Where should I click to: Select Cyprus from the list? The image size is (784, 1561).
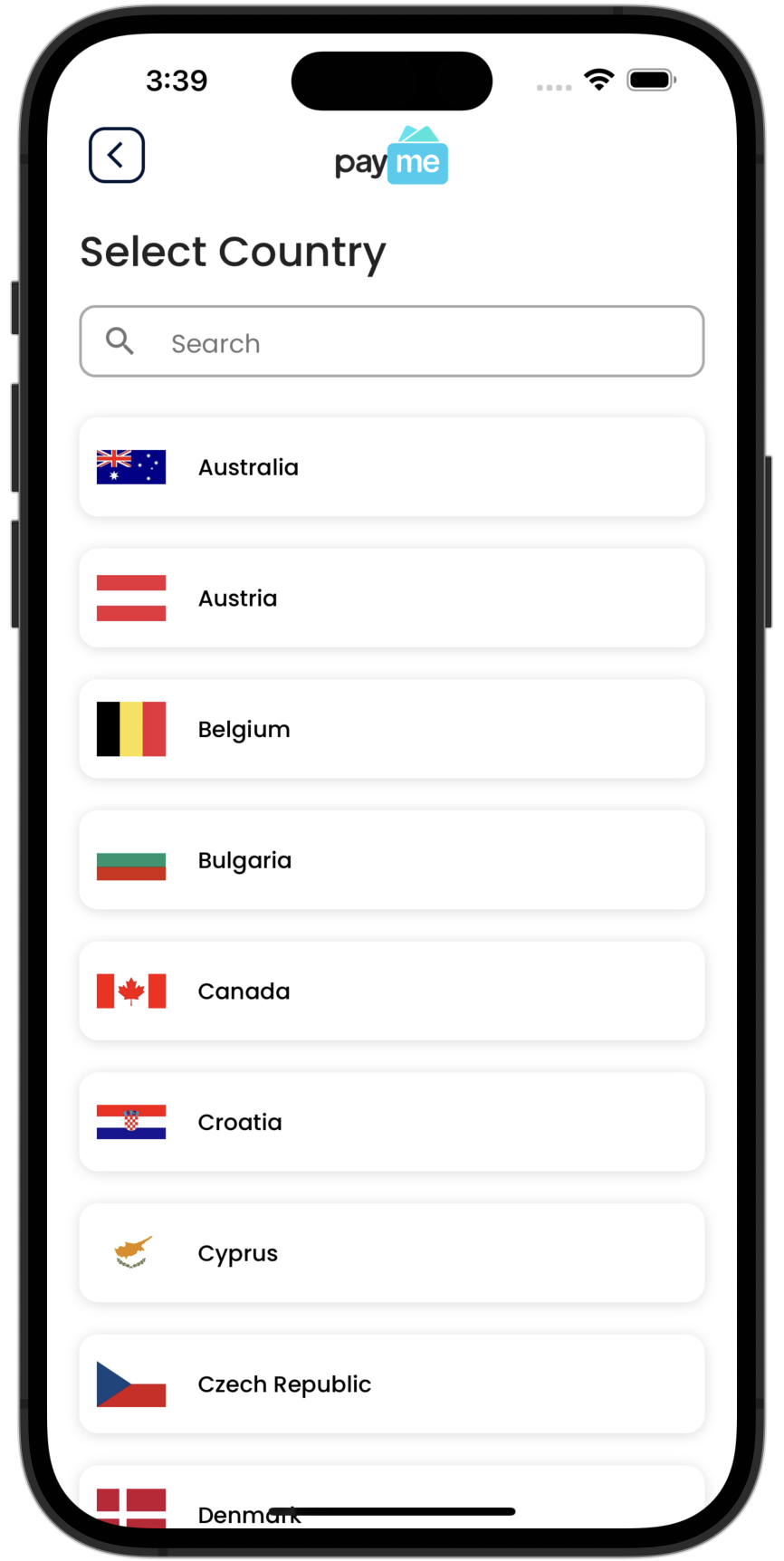pos(392,1253)
